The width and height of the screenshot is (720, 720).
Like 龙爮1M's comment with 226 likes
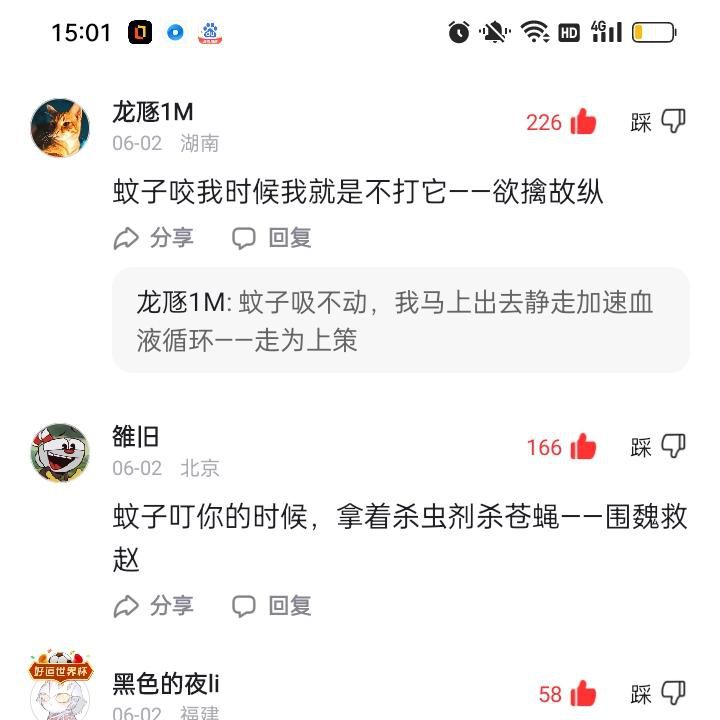(583, 122)
